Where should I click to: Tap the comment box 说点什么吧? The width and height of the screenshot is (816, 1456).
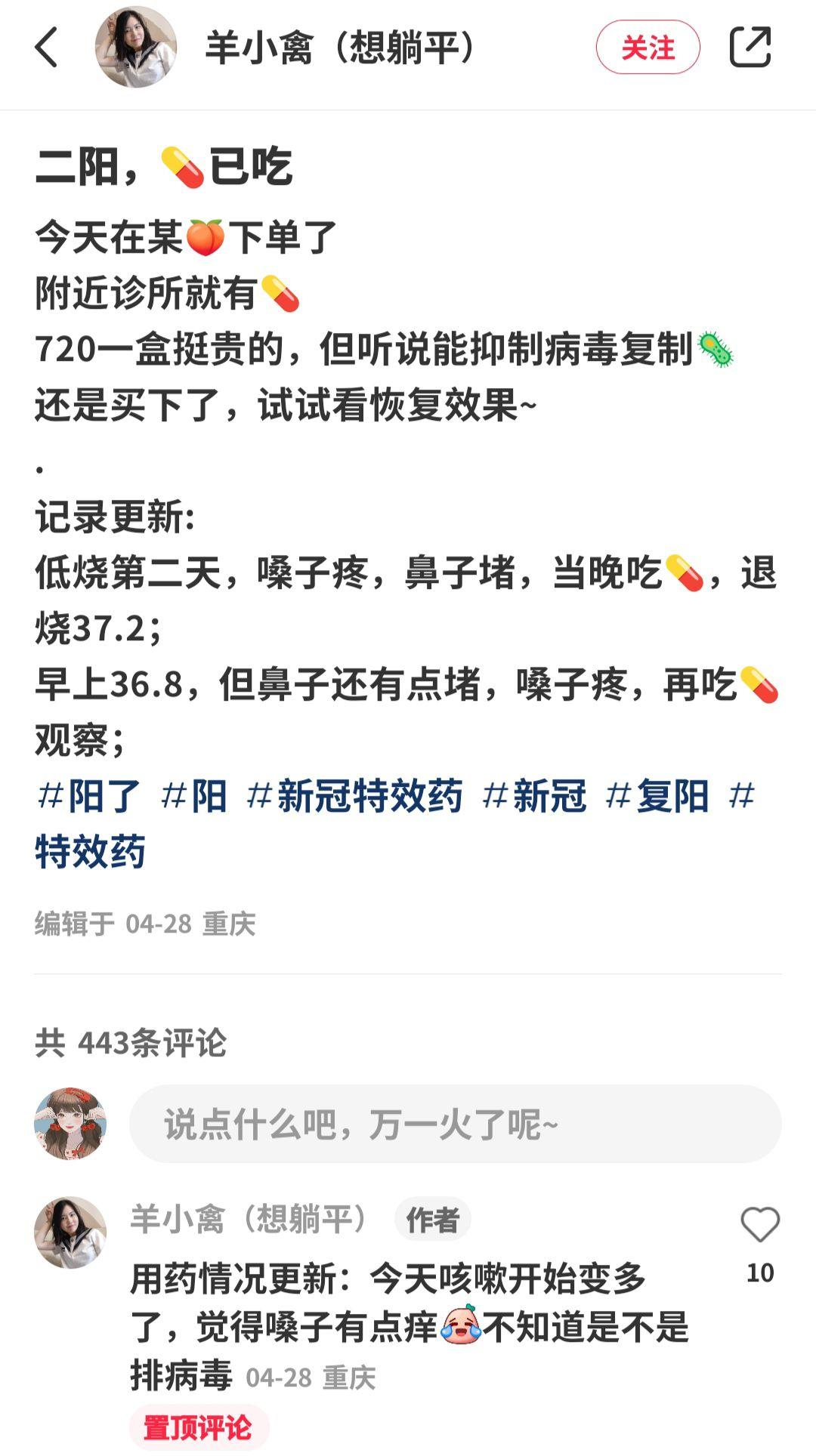click(455, 1124)
